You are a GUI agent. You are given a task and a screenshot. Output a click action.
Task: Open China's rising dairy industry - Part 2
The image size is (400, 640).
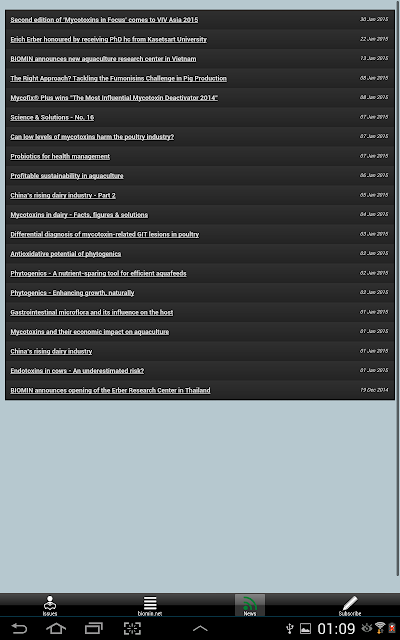click(x=63, y=196)
